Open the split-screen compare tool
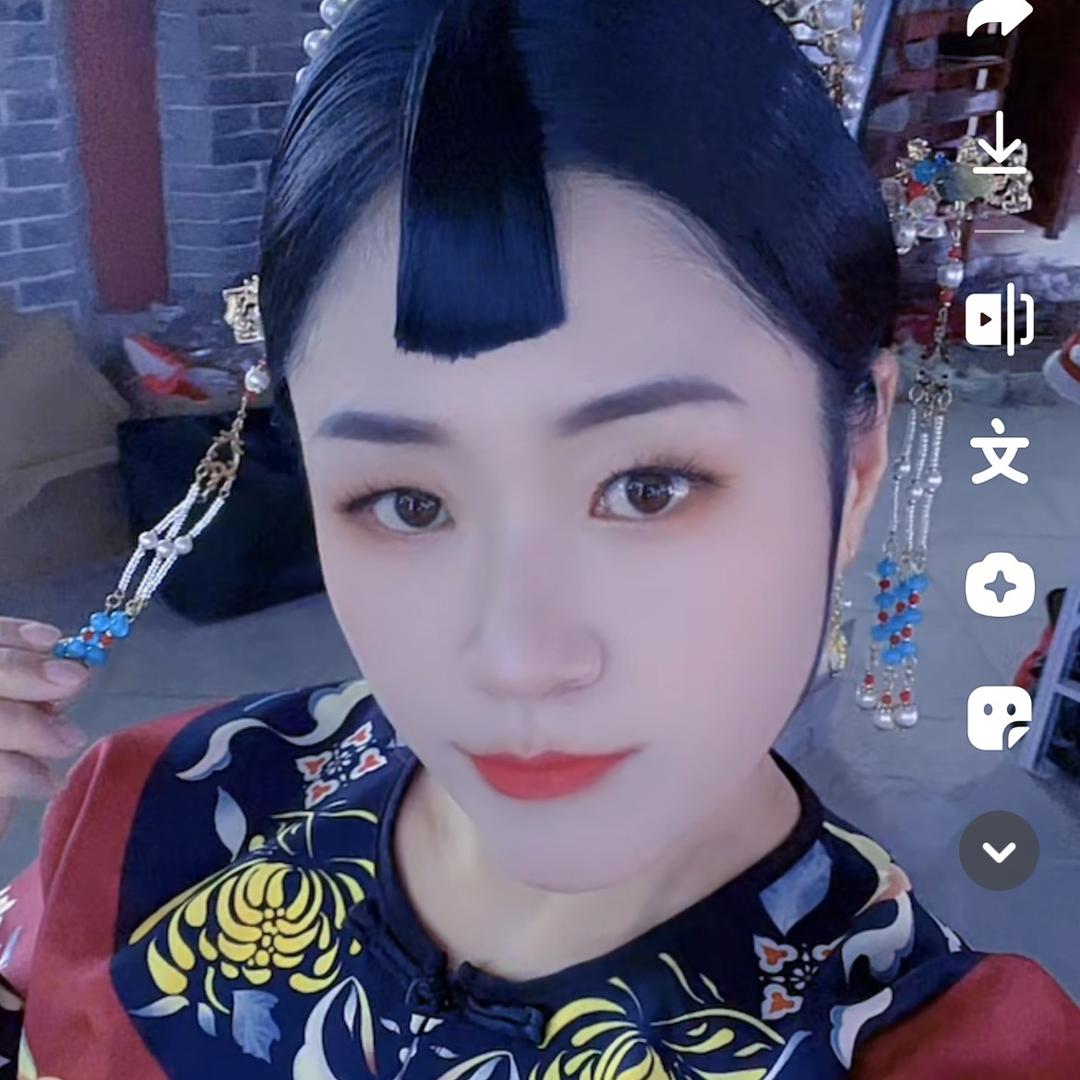The width and height of the screenshot is (1080, 1080). (x=999, y=319)
